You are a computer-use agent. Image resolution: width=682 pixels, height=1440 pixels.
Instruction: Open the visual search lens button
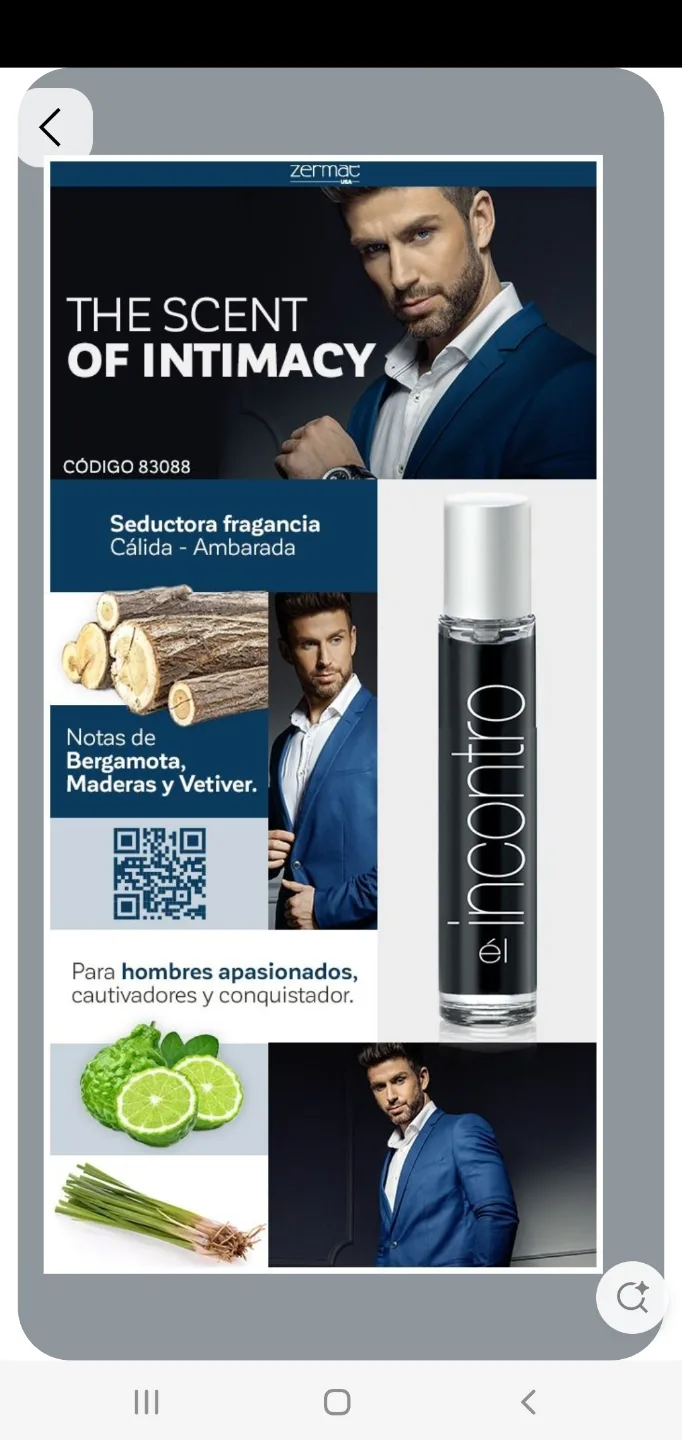pyautogui.click(x=632, y=1297)
